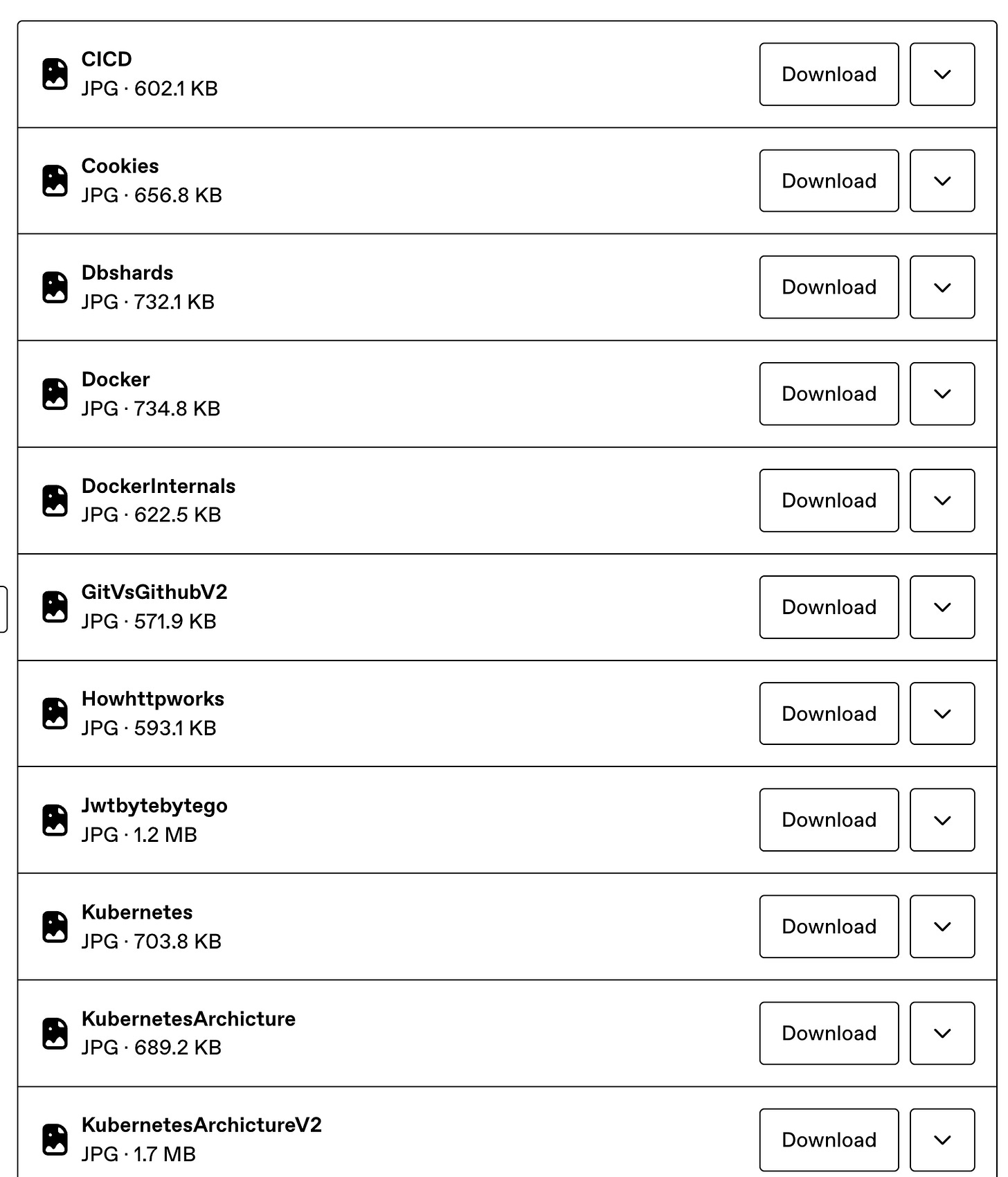This screenshot has height=1177, width=1008.
Task: Expand options beside Howhttpworks
Action: pyautogui.click(x=942, y=714)
